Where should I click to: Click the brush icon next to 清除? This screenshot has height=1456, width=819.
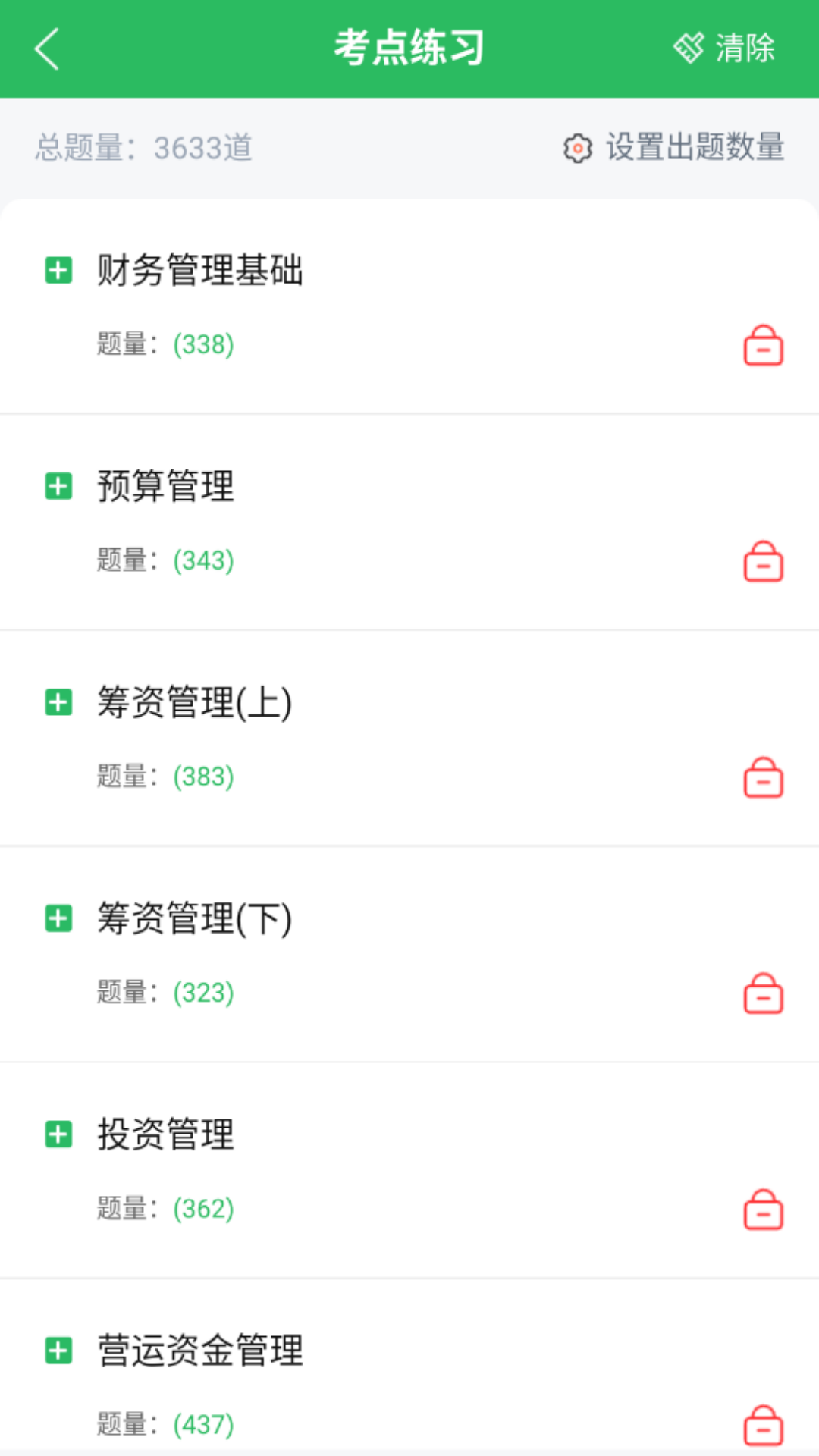[x=689, y=47]
